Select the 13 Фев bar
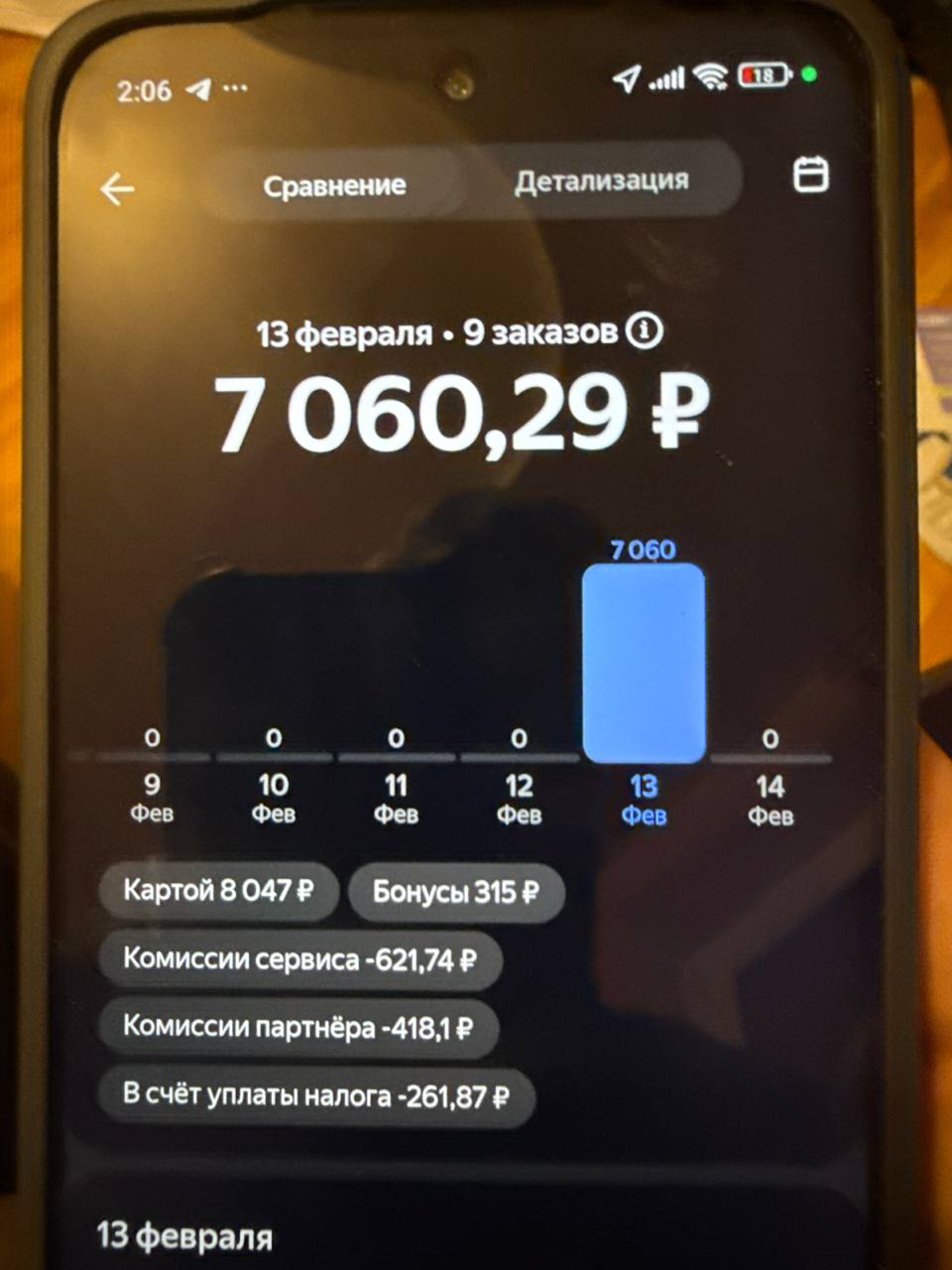Image resolution: width=952 pixels, height=1270 pixels. pos(644,665)
